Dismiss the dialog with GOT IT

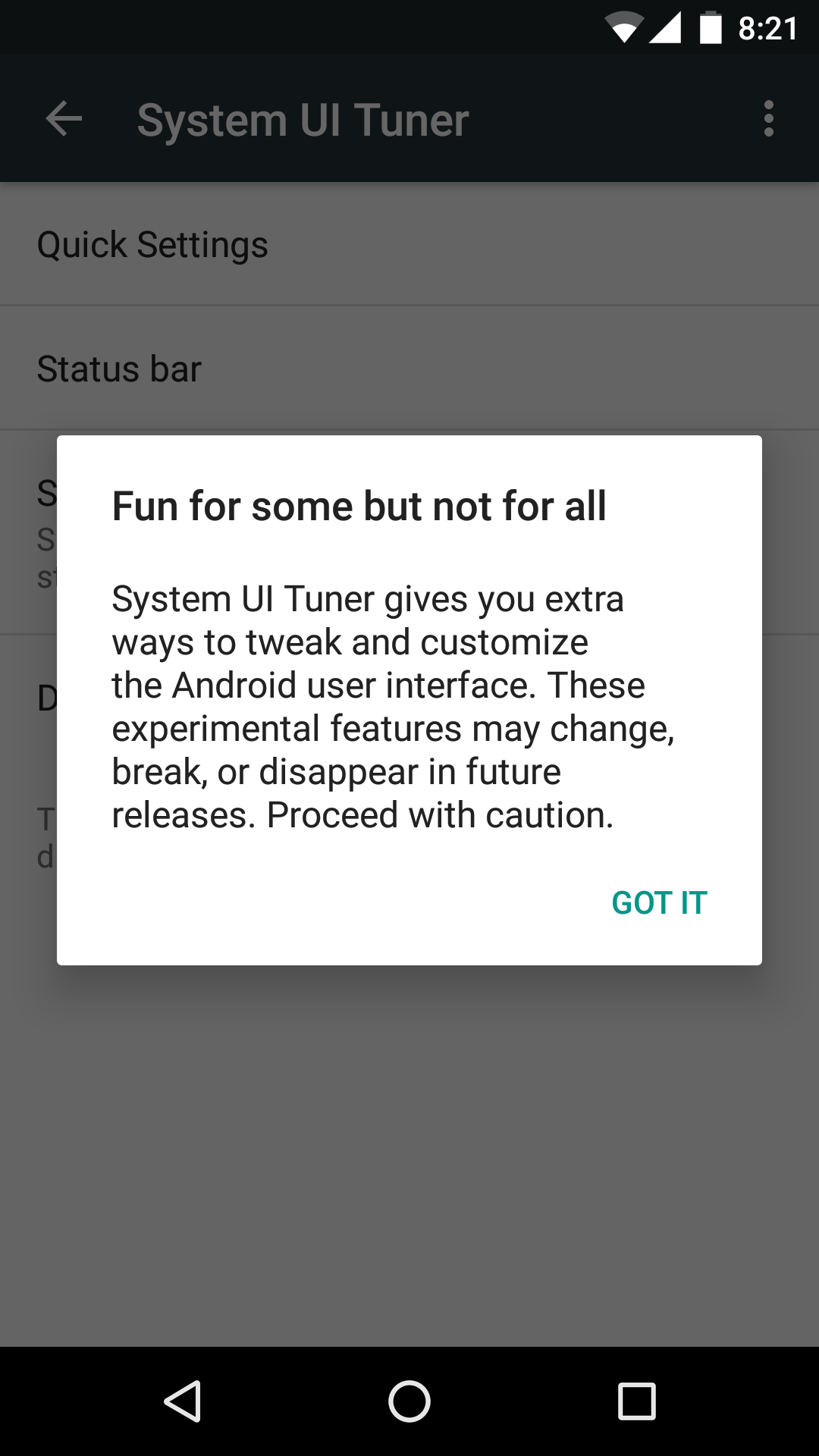pos(659,902)
